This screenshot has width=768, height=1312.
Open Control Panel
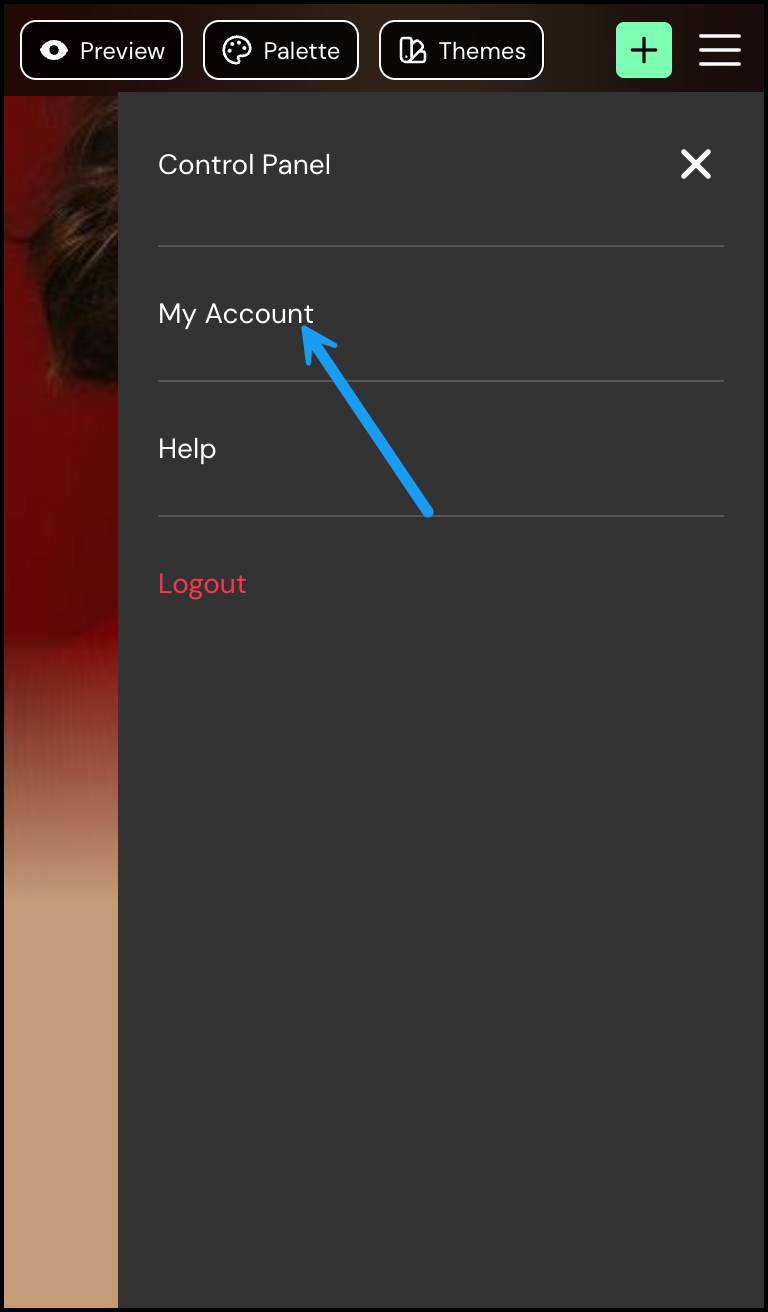pyautogui.click(x=244, y=164)
